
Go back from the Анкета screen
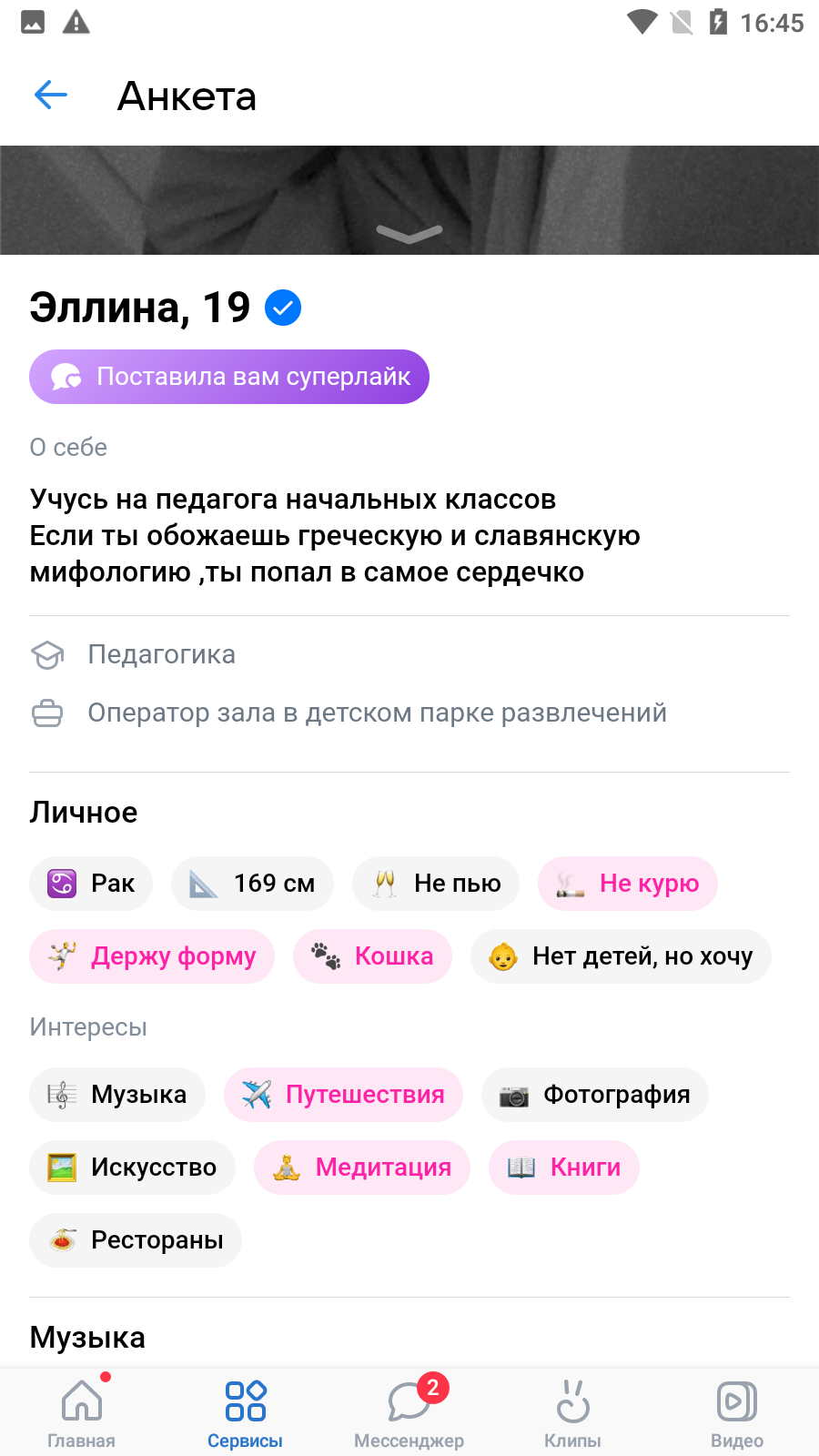point(51,95)
